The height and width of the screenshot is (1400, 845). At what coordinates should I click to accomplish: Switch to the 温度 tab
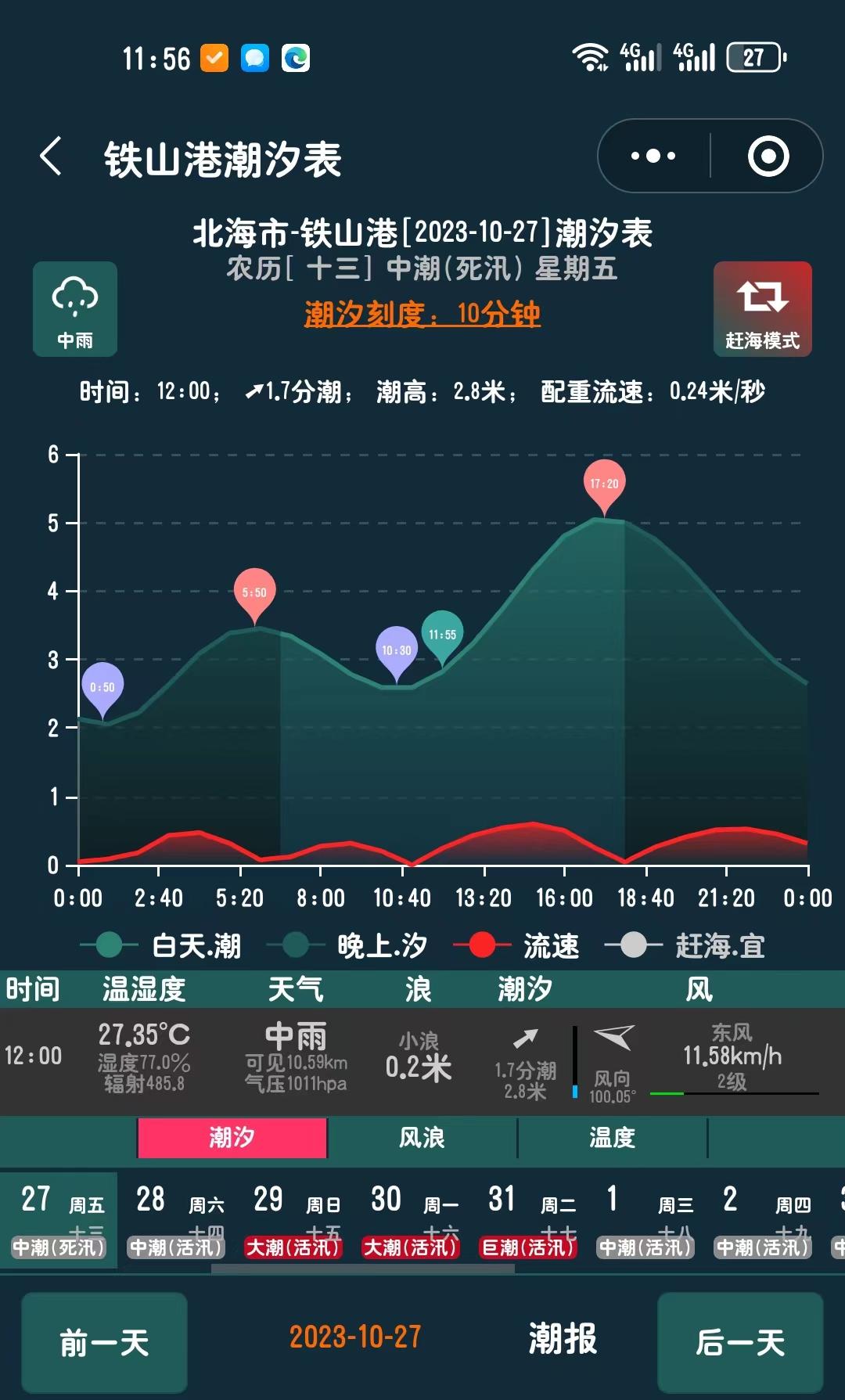(611, 1139)
